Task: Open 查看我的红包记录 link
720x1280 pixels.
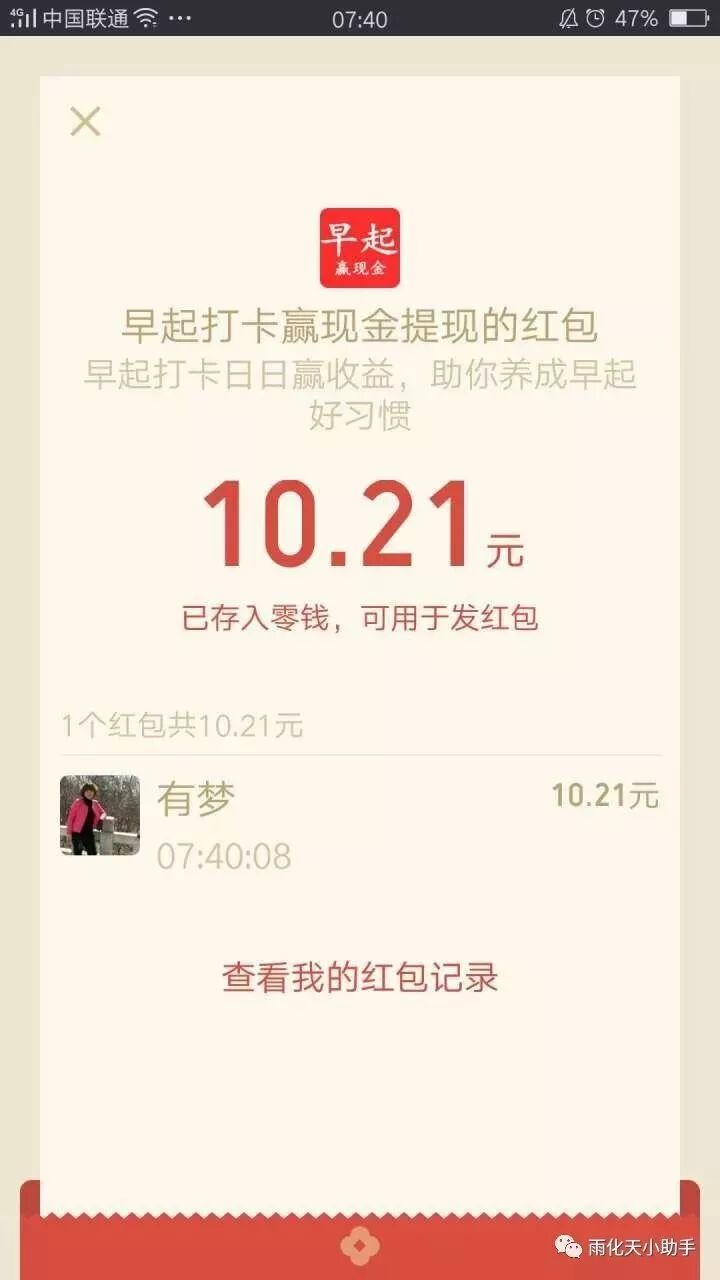Action: click(360, 977)
